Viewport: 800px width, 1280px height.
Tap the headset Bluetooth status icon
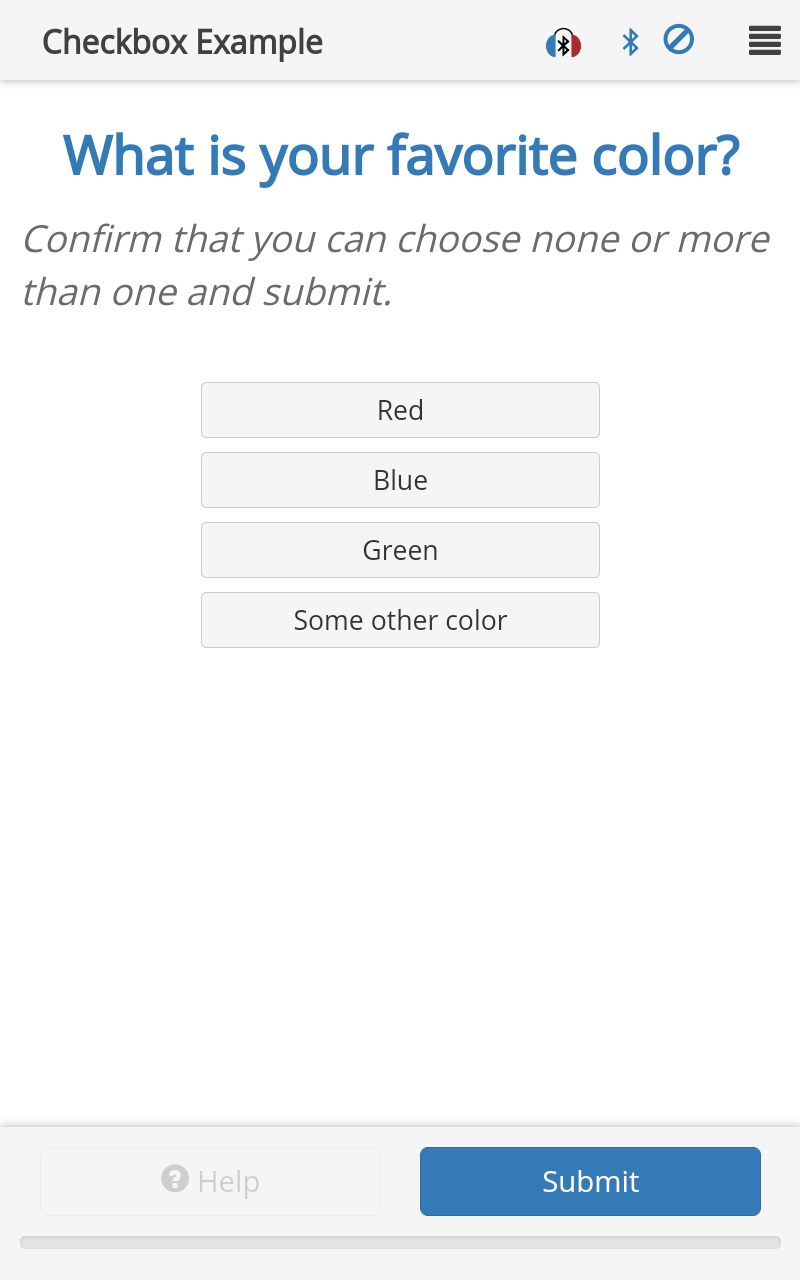[x=563, y=43]
